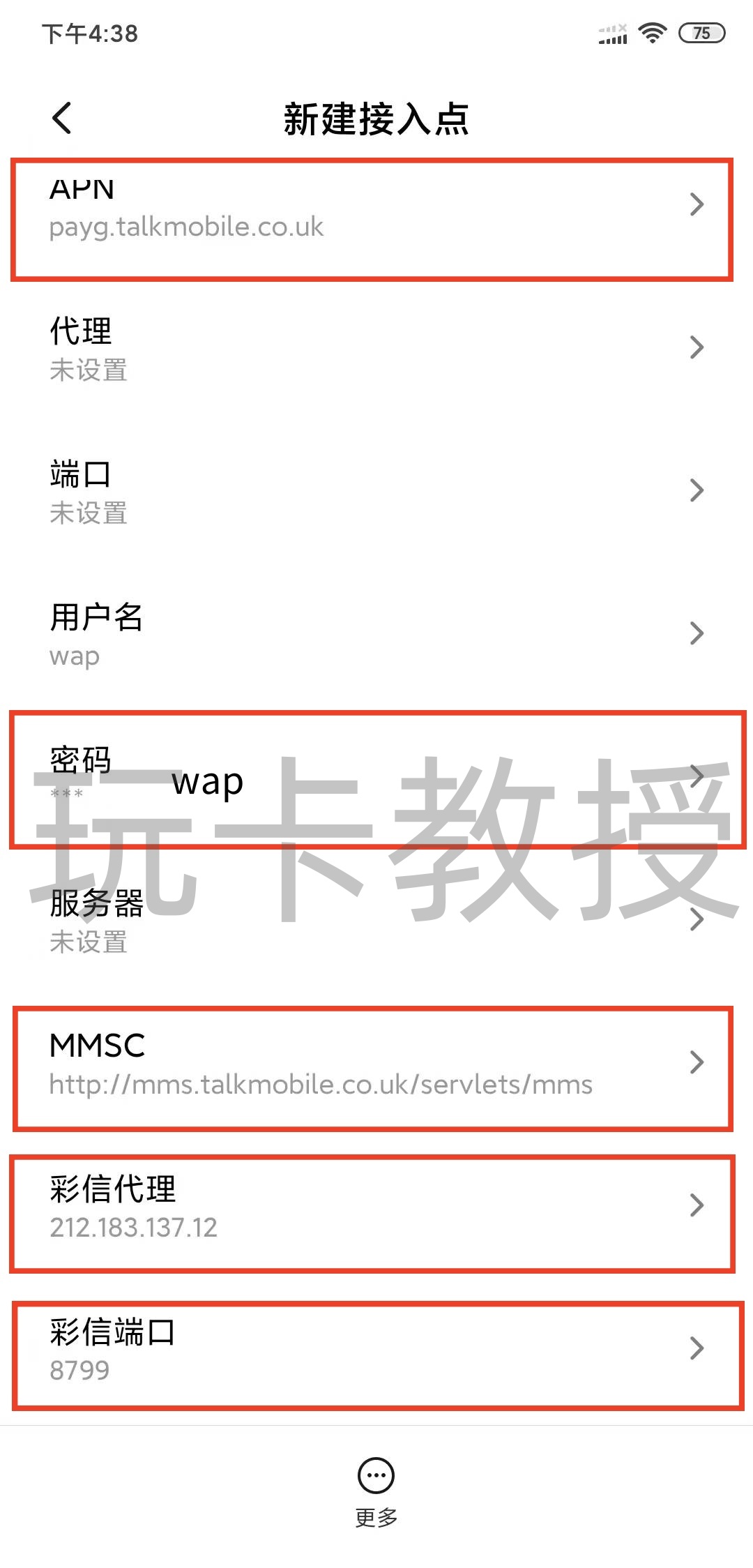The height and width of the screenshot is (1568, 753).
Task: Edit the 用户名 username row
Action: (375, 634)
